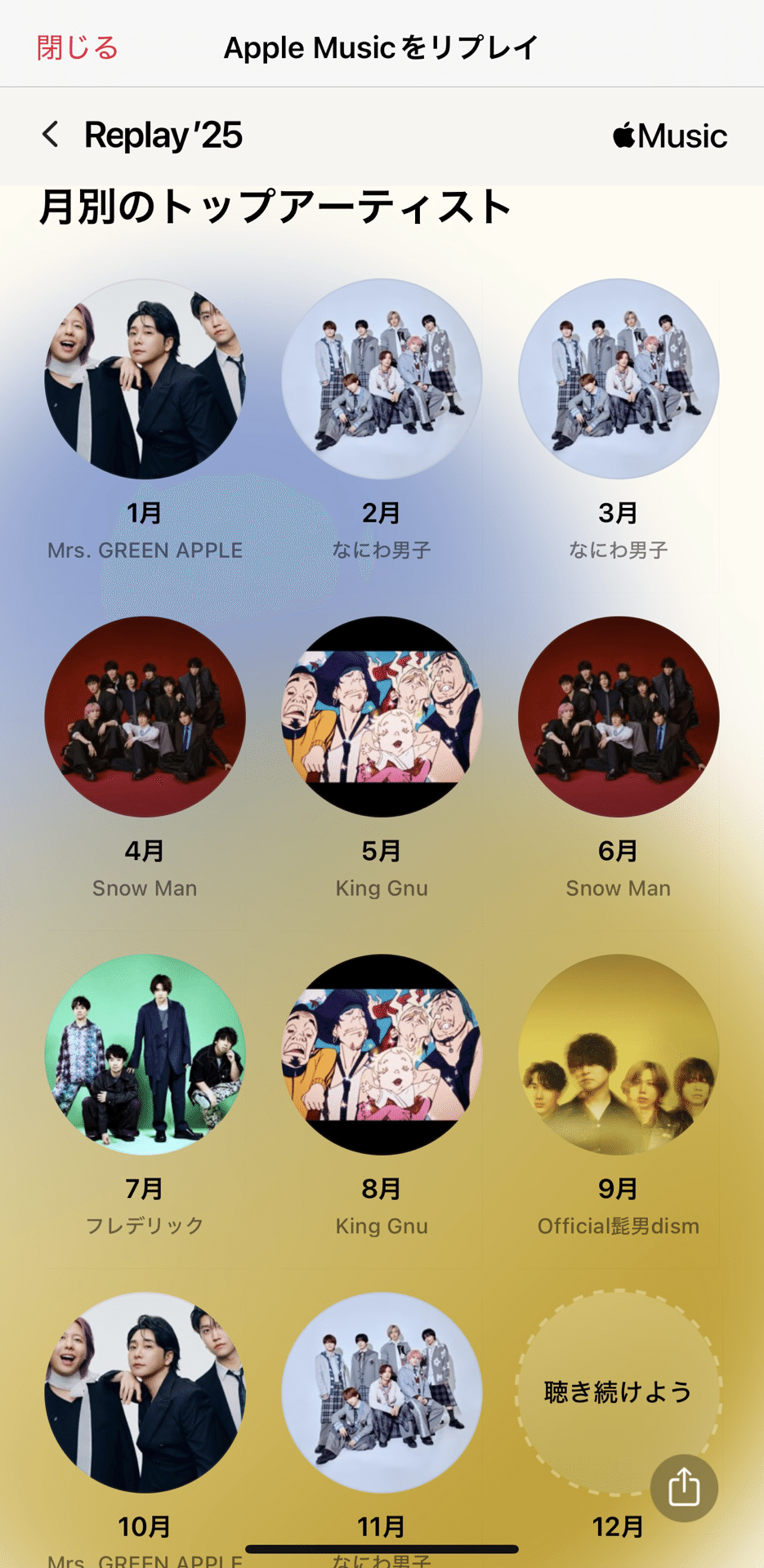The width and height of the screenshot is (764, 1568).
Task: Open January's artist Mrs. GREEN APPLE
Action: (145, 380)
